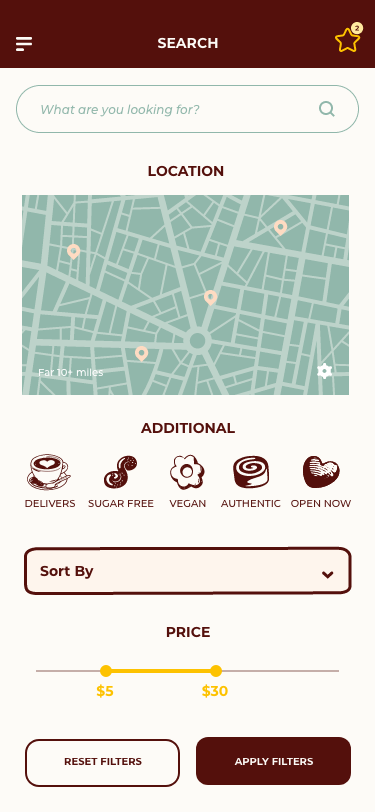Apply filters

pos(273,761)
